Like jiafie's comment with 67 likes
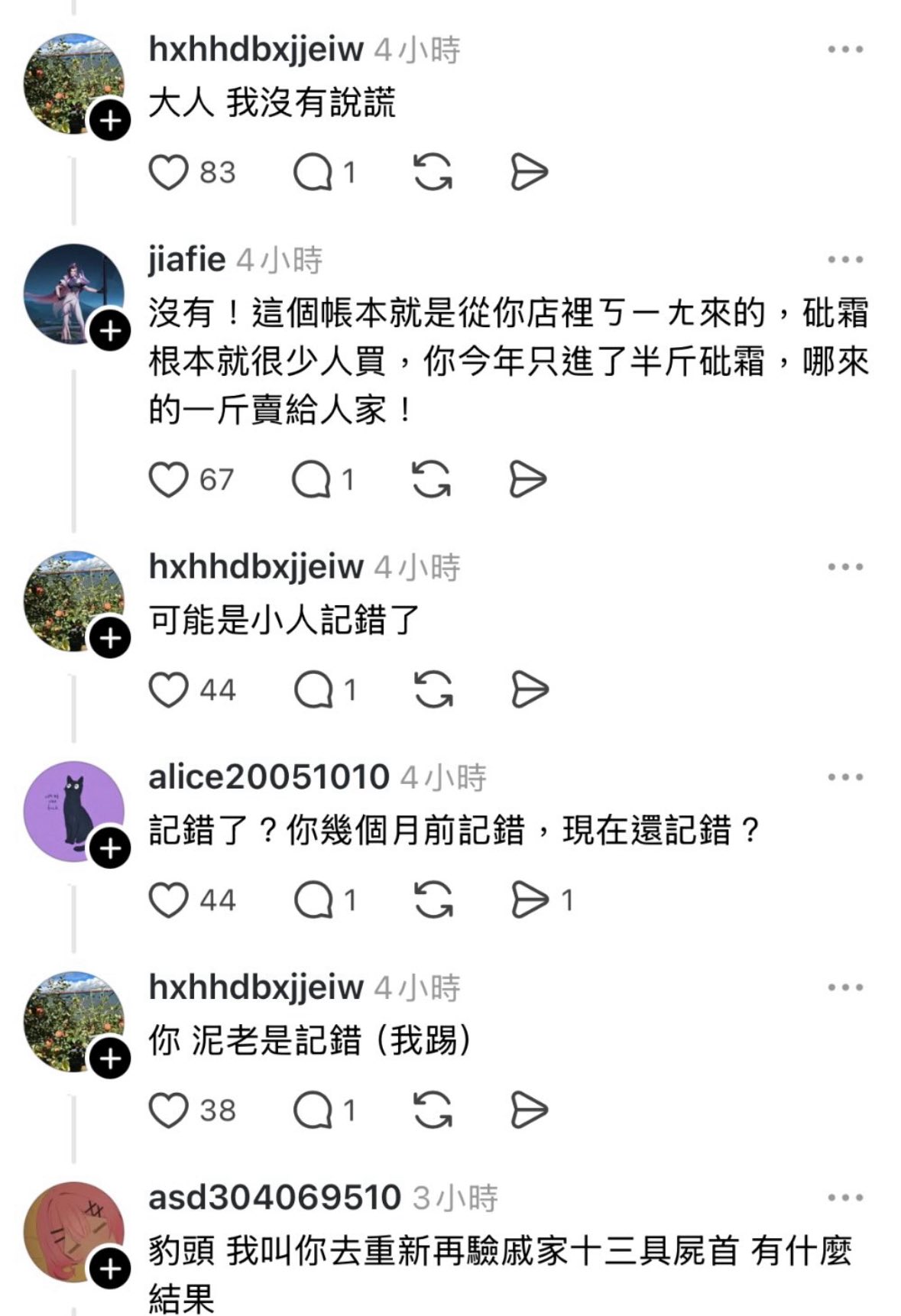 point(167,480)
